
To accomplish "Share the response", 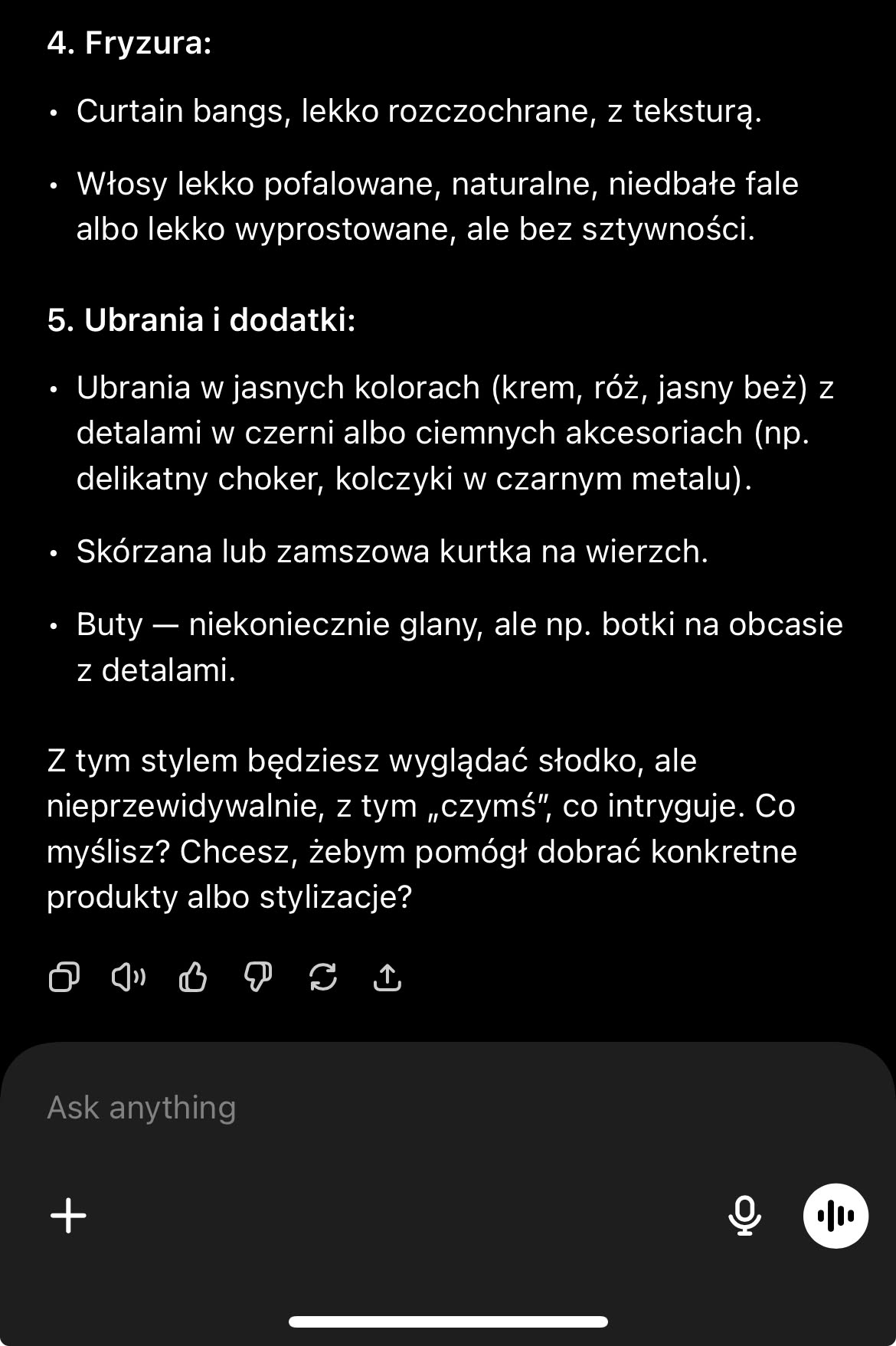I will pyautogui.click(x=388, y=977).
